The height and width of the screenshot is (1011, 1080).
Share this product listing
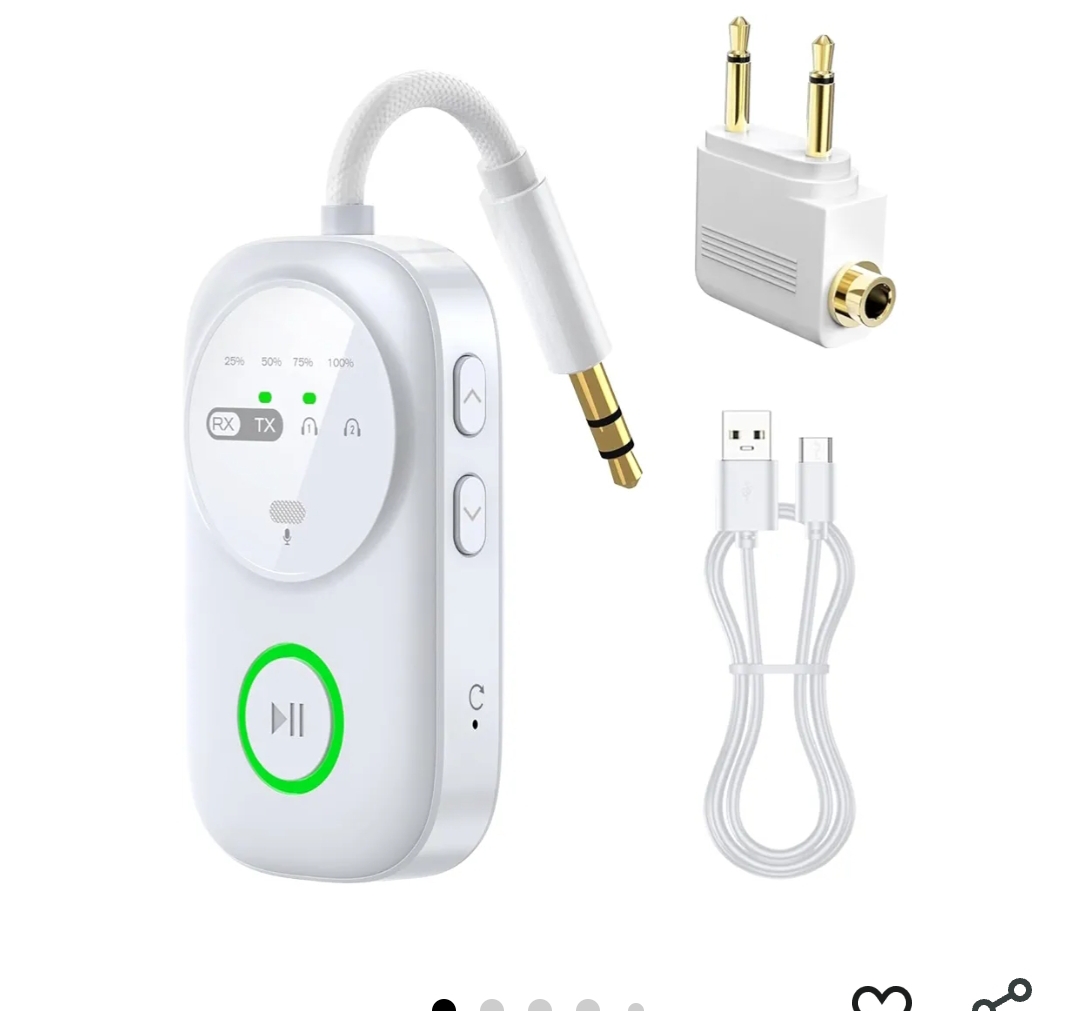pyautogui.click(x=1002, y=996)
